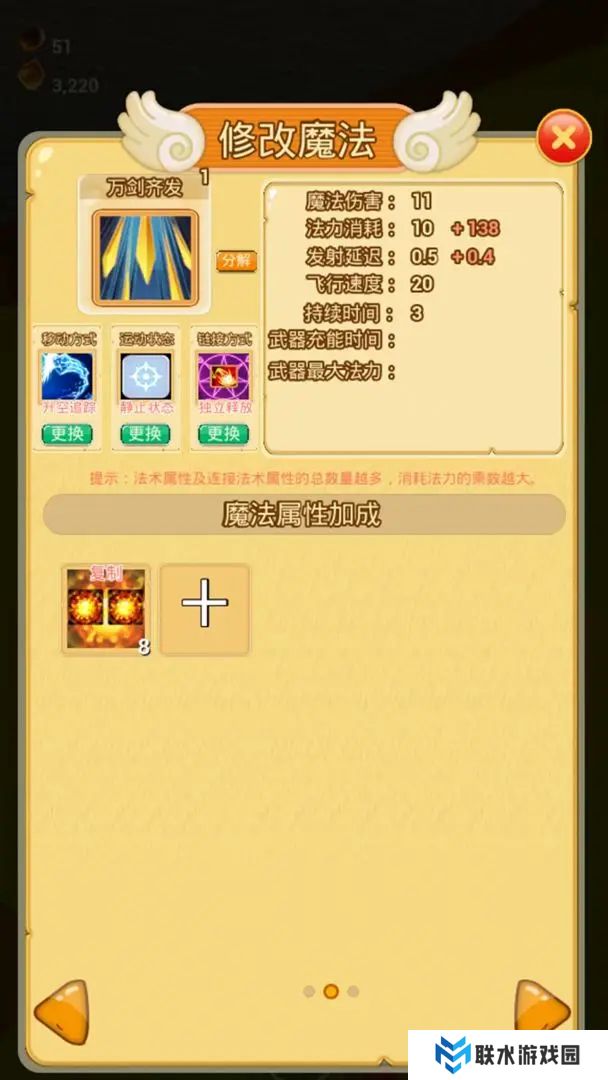Tap 更换 under 移动方式
This screenshot has height=1080, width=608.
click(67, 434)
